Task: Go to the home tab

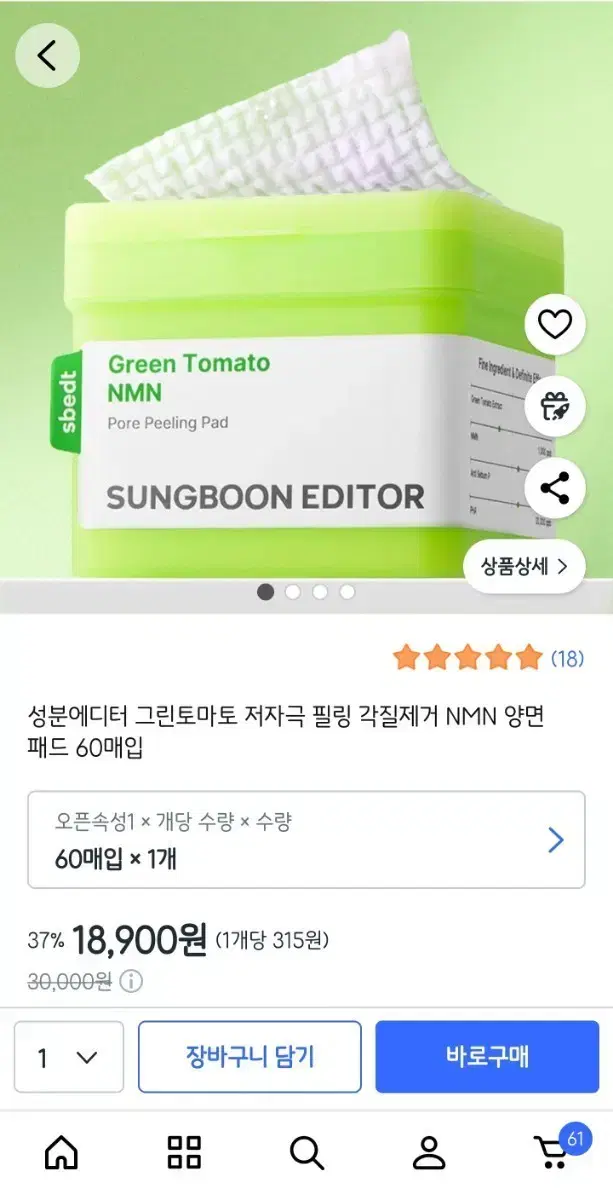Action: (61, 1153)
